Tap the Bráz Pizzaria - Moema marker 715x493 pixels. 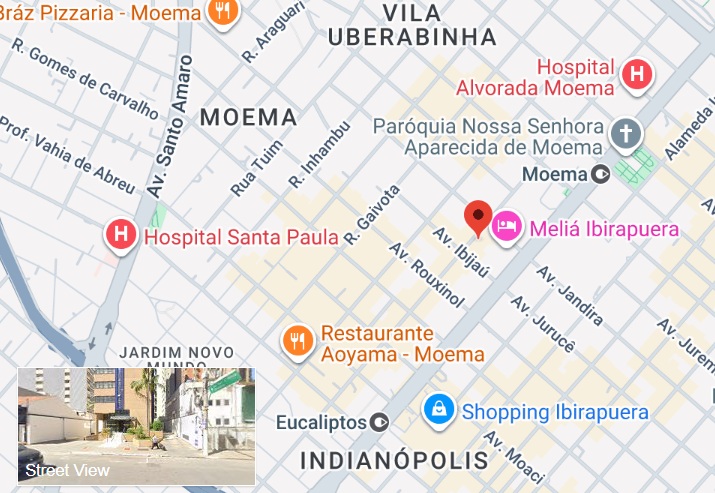pos(223,12)
